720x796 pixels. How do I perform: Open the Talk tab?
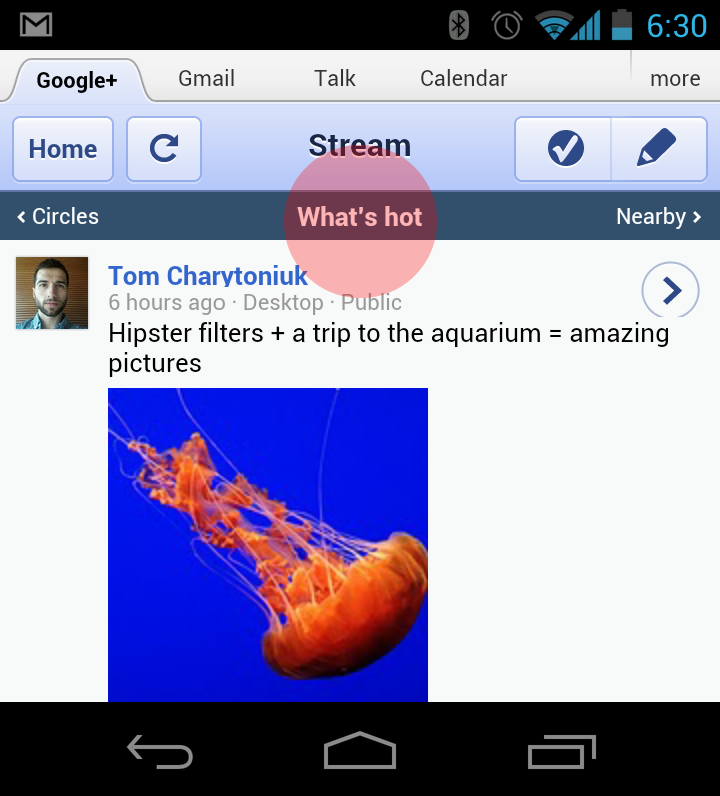(x=335, y=79)
